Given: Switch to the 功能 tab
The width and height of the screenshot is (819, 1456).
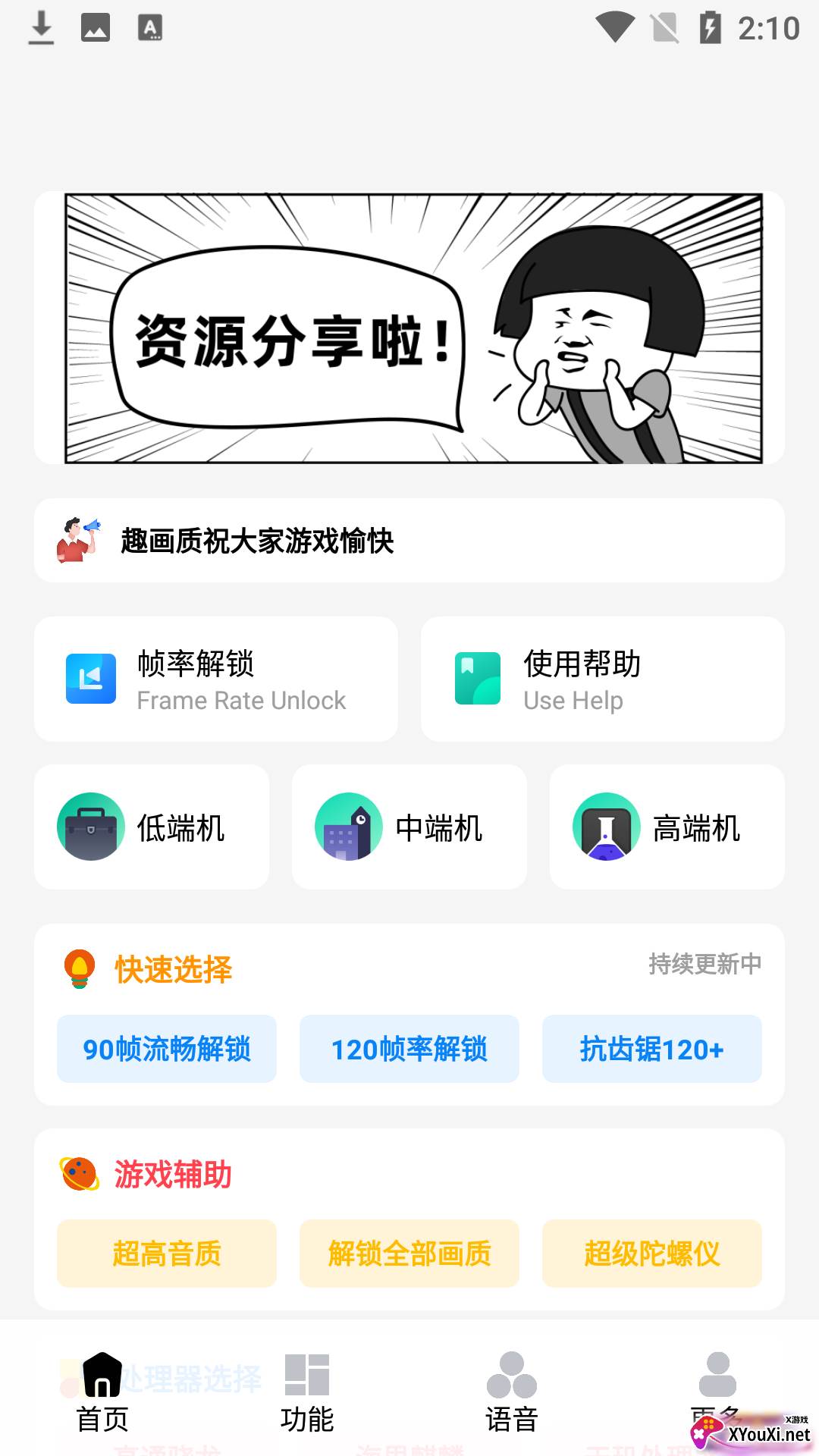Looking at the screenshot, I should click(x=308, y=1399).
